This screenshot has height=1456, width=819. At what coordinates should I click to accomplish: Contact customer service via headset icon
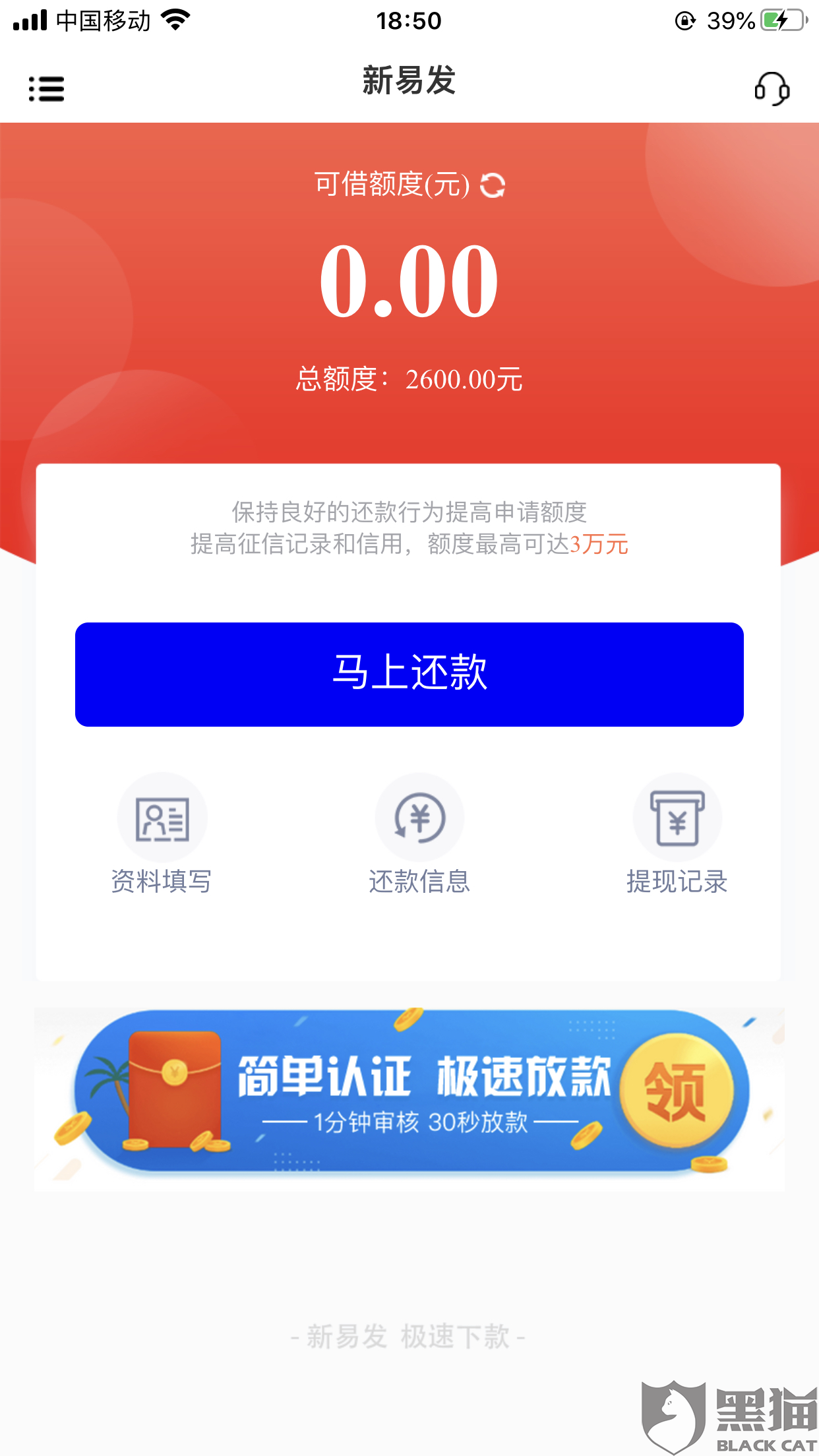[772, 88]
